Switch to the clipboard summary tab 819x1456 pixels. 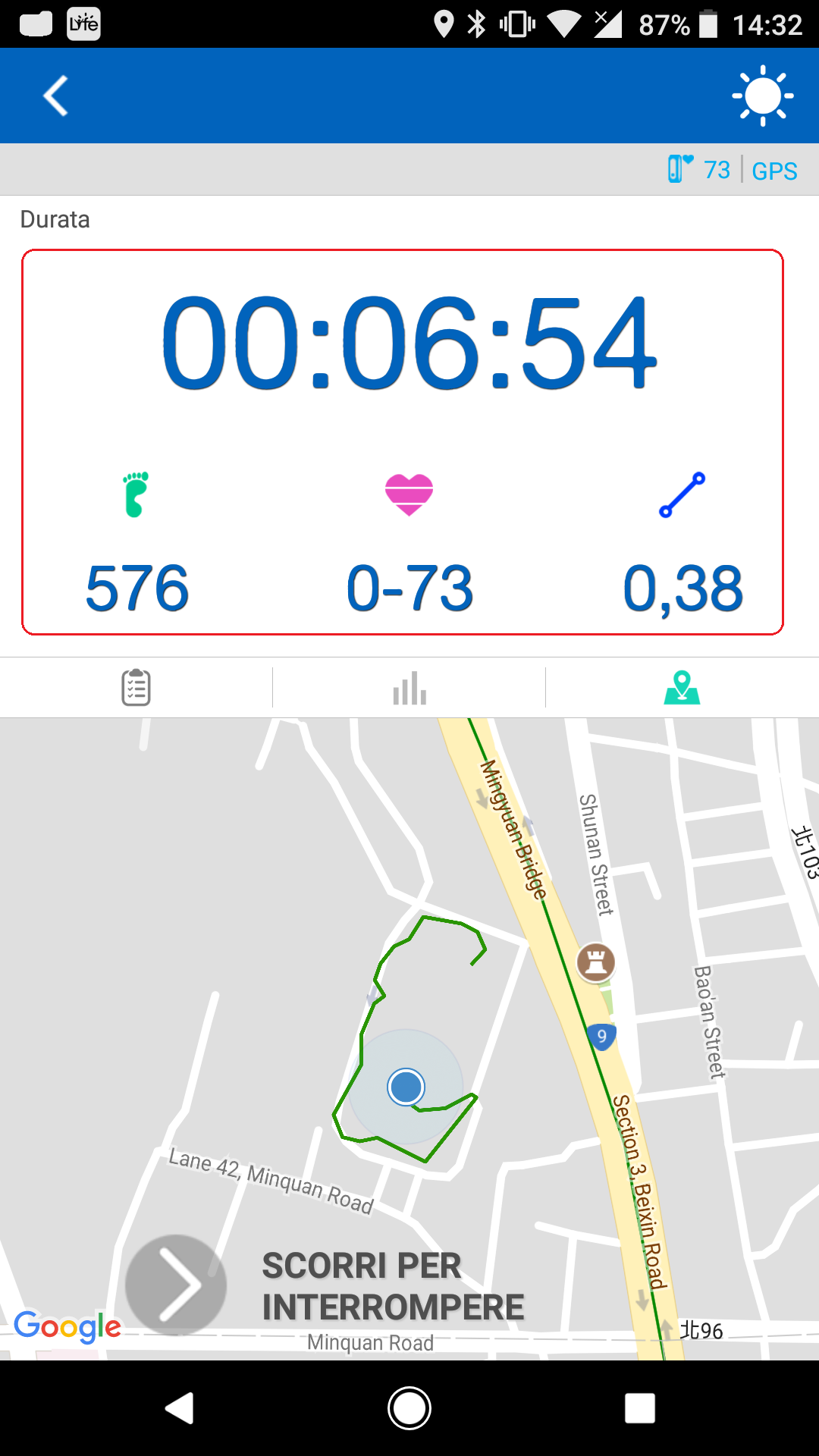[x=136, y=687]
